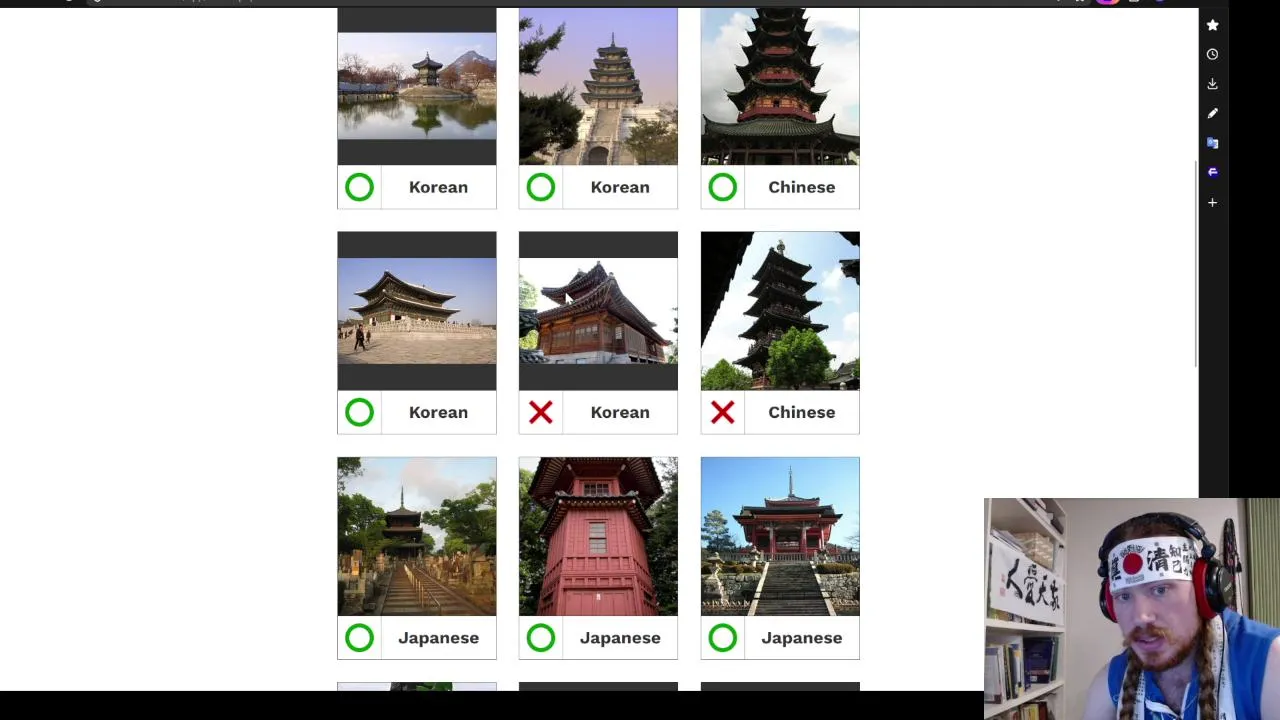Open browsing history from the clock icon
Viewport: 1280px width, 720px height.
[x=1212, y=54]
